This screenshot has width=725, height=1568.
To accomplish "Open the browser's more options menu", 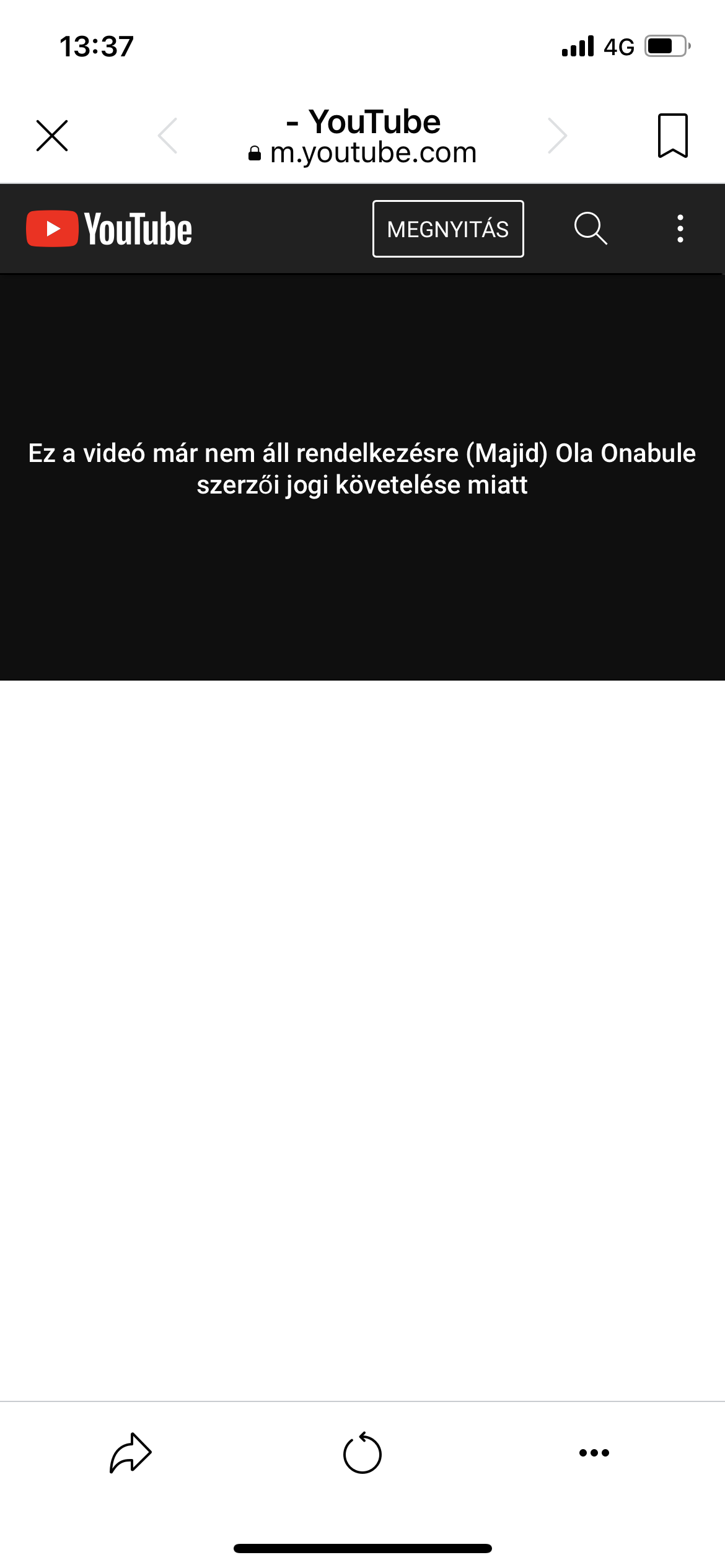I will tap(594, 1452).
